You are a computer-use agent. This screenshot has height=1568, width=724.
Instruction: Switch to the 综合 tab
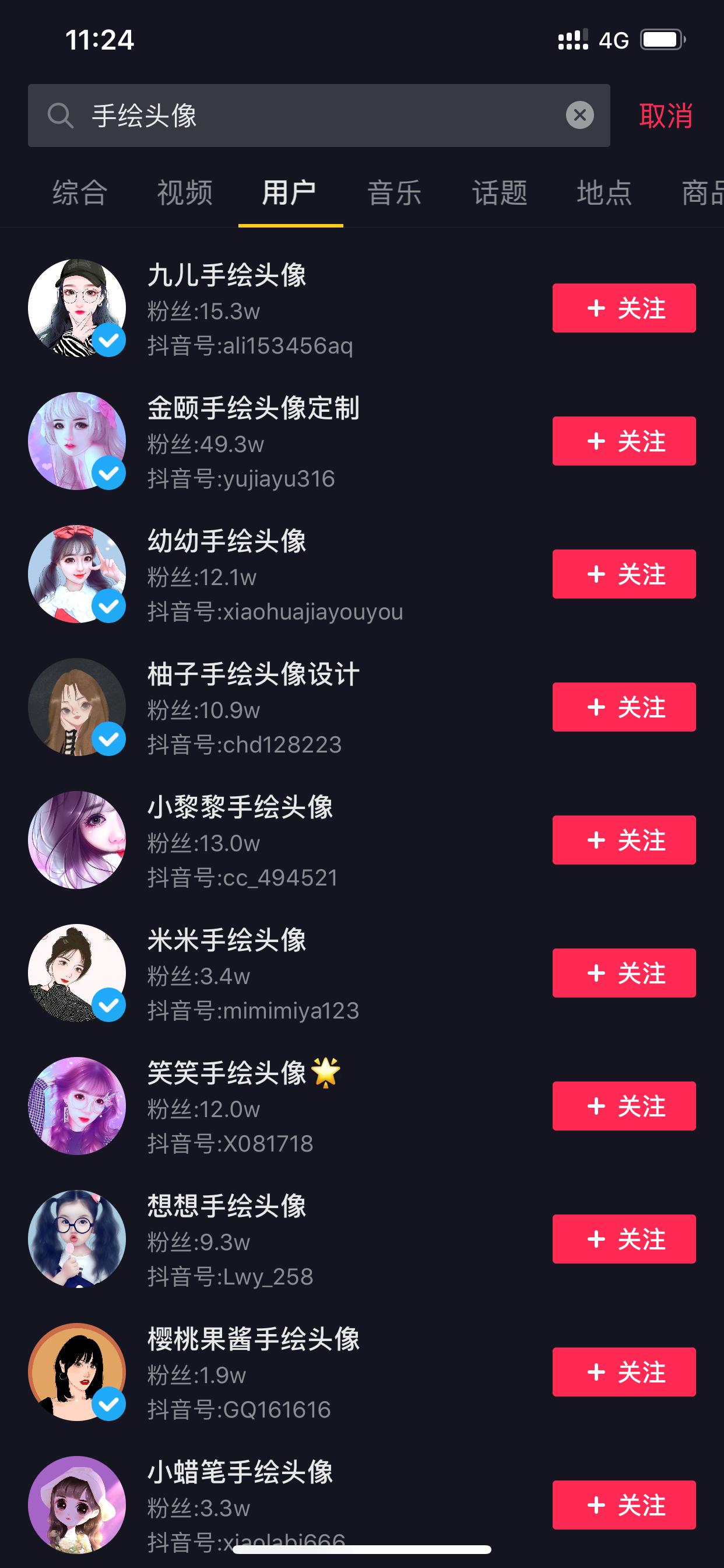pos(80,194)
